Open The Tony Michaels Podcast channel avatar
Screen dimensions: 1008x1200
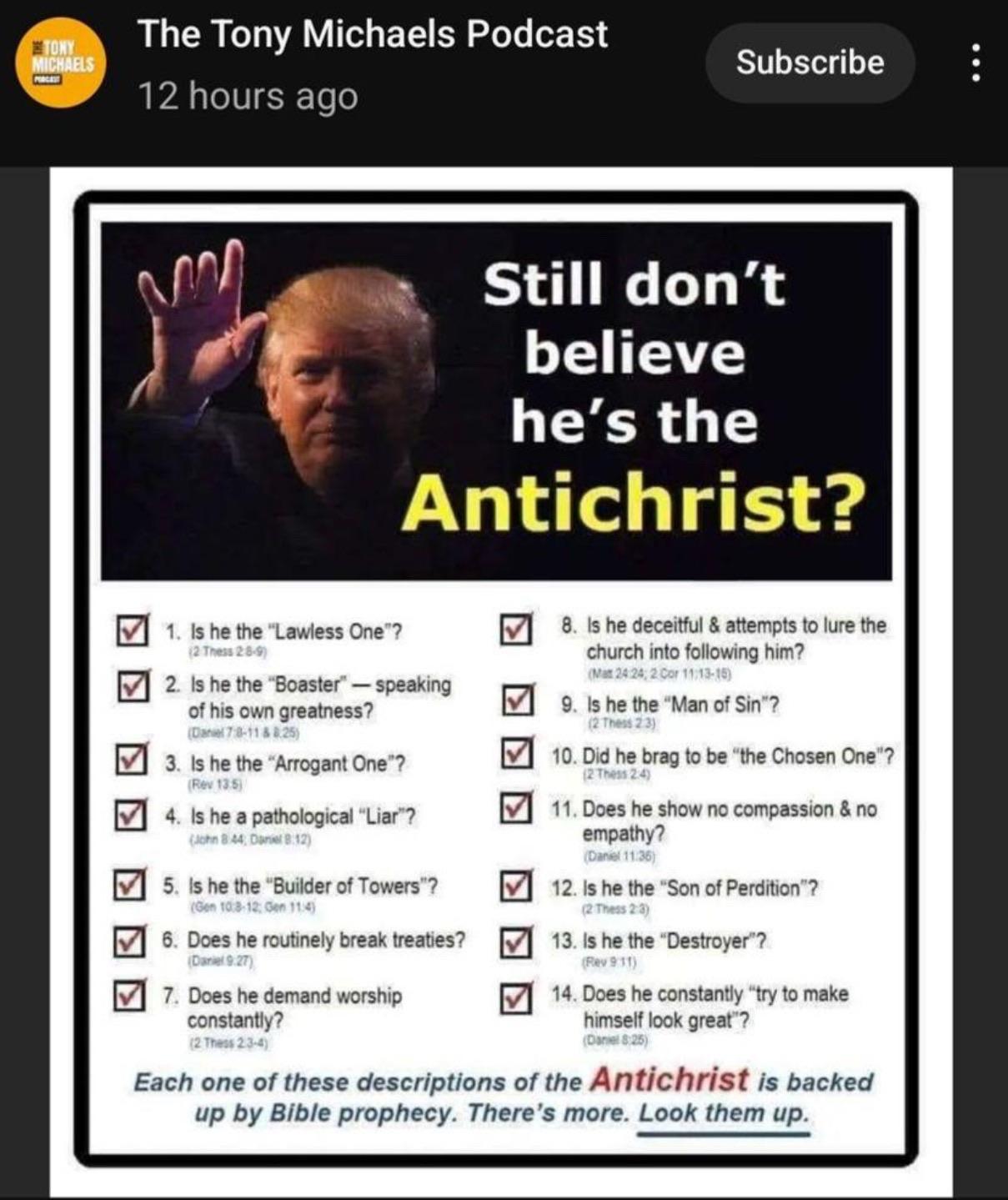click(63, 63)
